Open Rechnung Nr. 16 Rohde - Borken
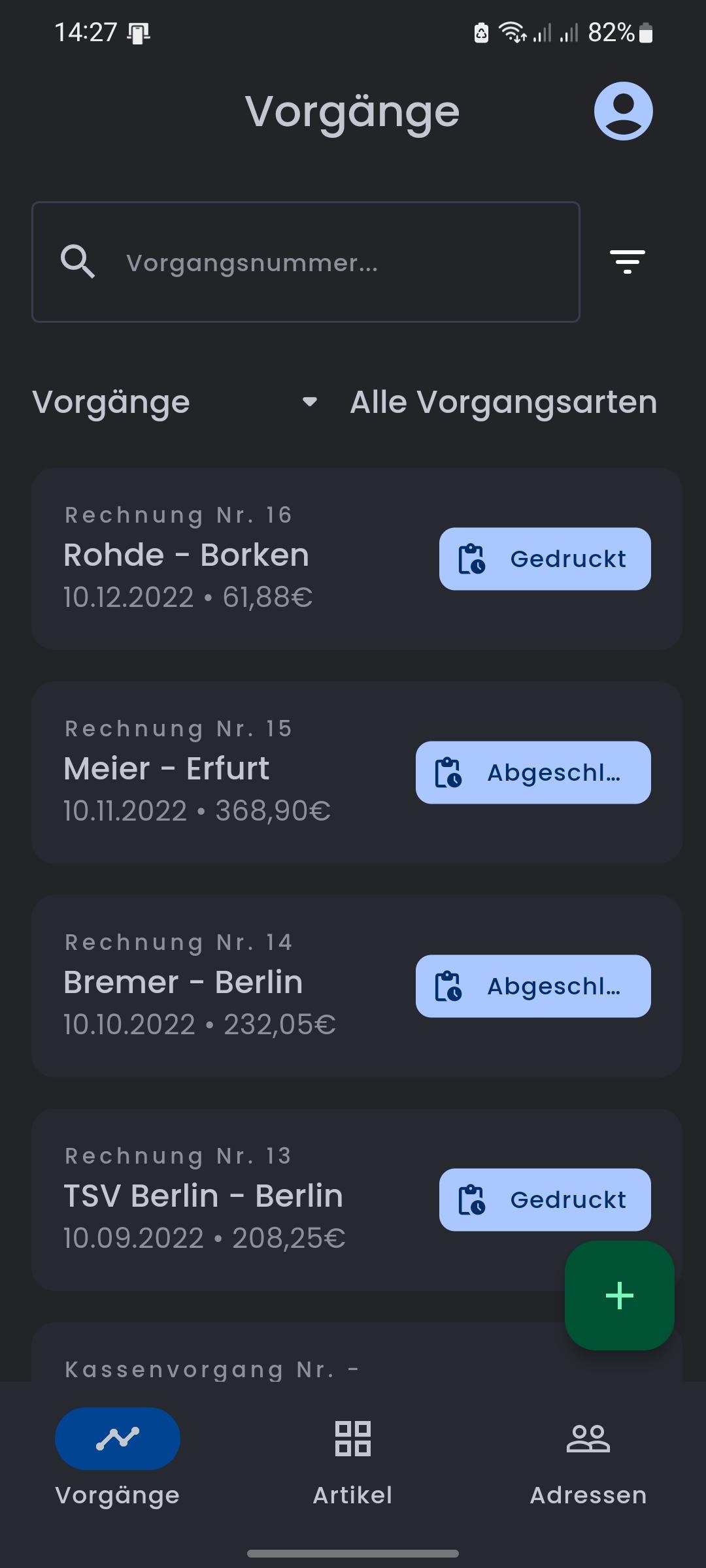This screenshot has width=706, height=1568. click(357, 559)
